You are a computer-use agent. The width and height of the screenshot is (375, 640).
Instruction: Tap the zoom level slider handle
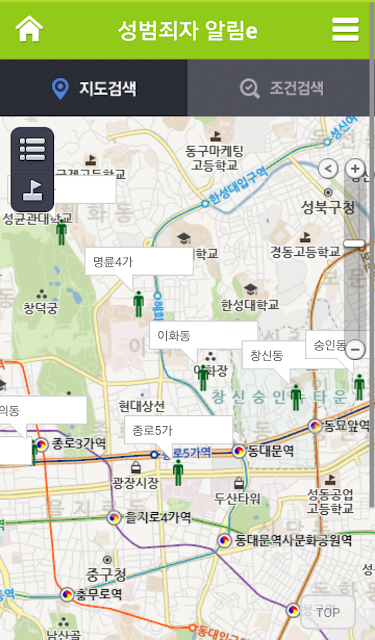pos(355,244)
